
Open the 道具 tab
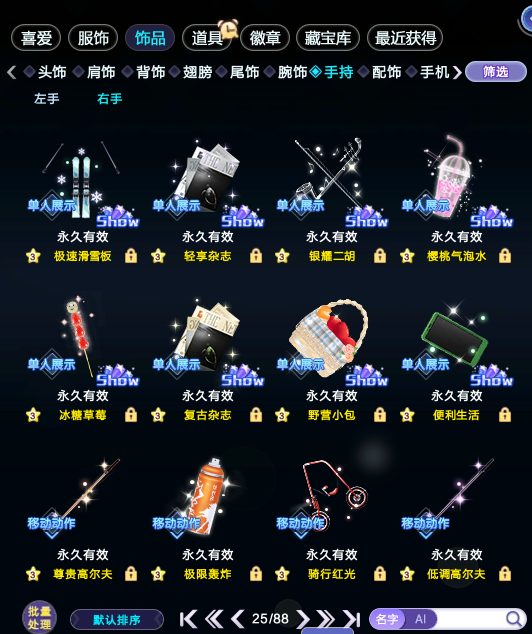coord(207,38)
